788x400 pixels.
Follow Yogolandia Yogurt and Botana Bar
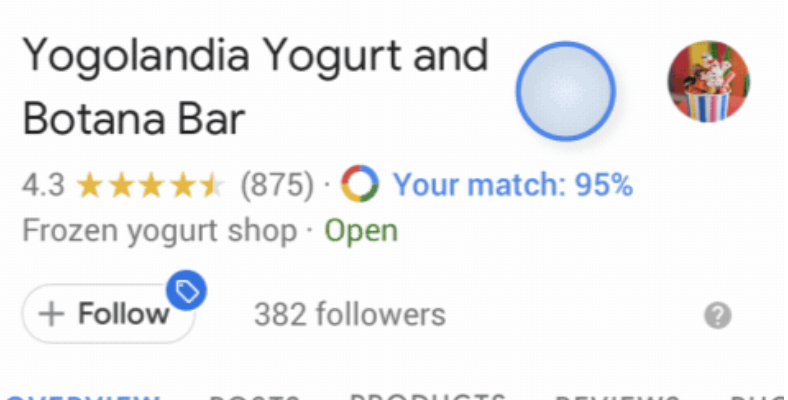[x=108, y=314]
